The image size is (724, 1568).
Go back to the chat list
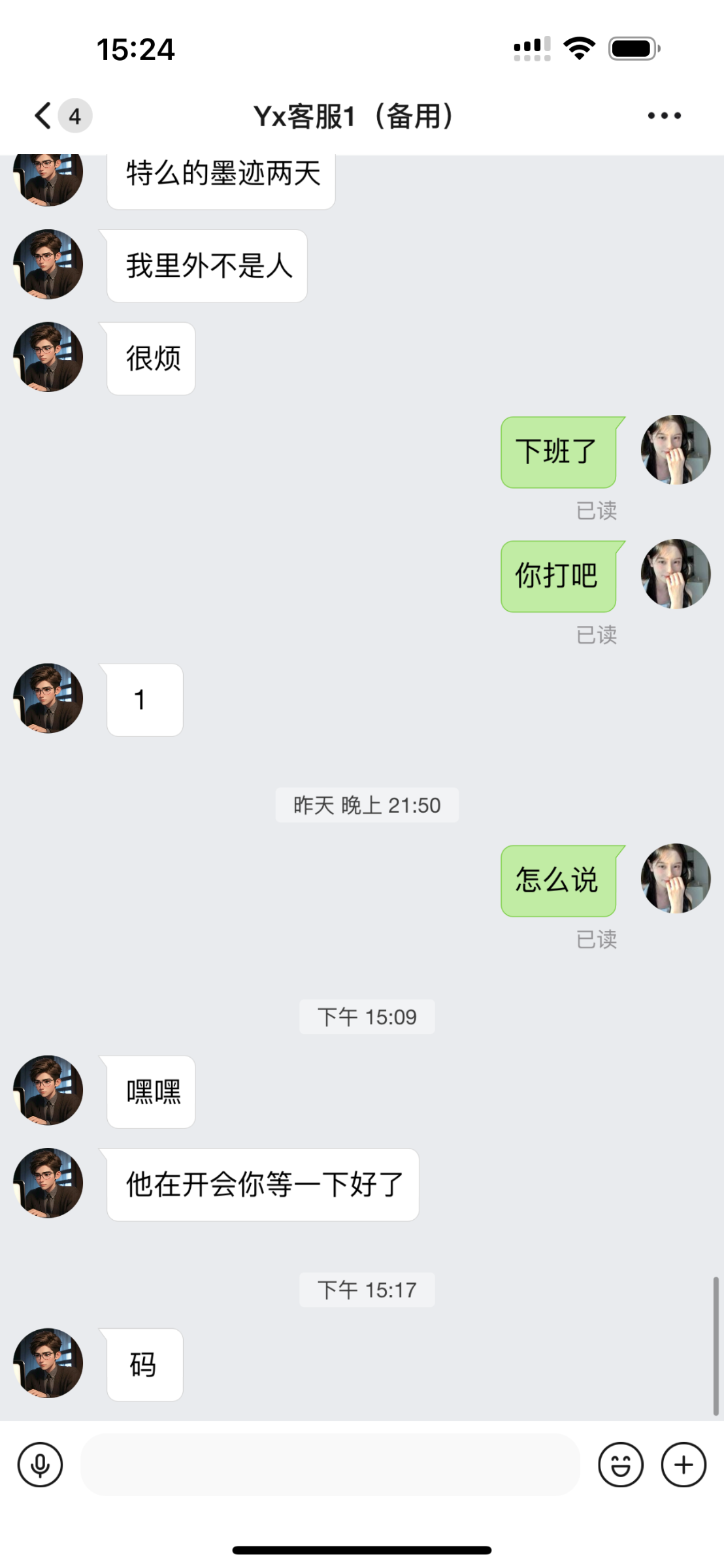(x=43, y=116)
